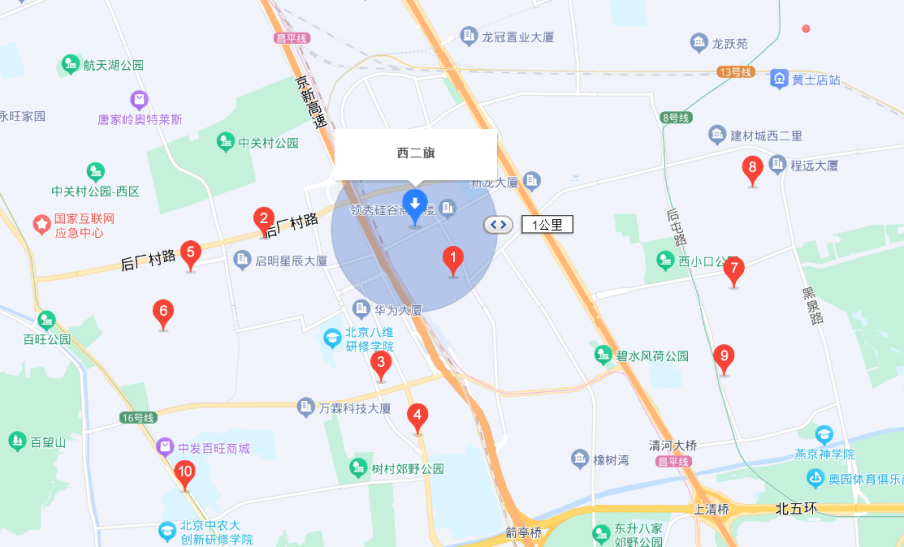Open the 西二旗 info window

click(415, 154)
